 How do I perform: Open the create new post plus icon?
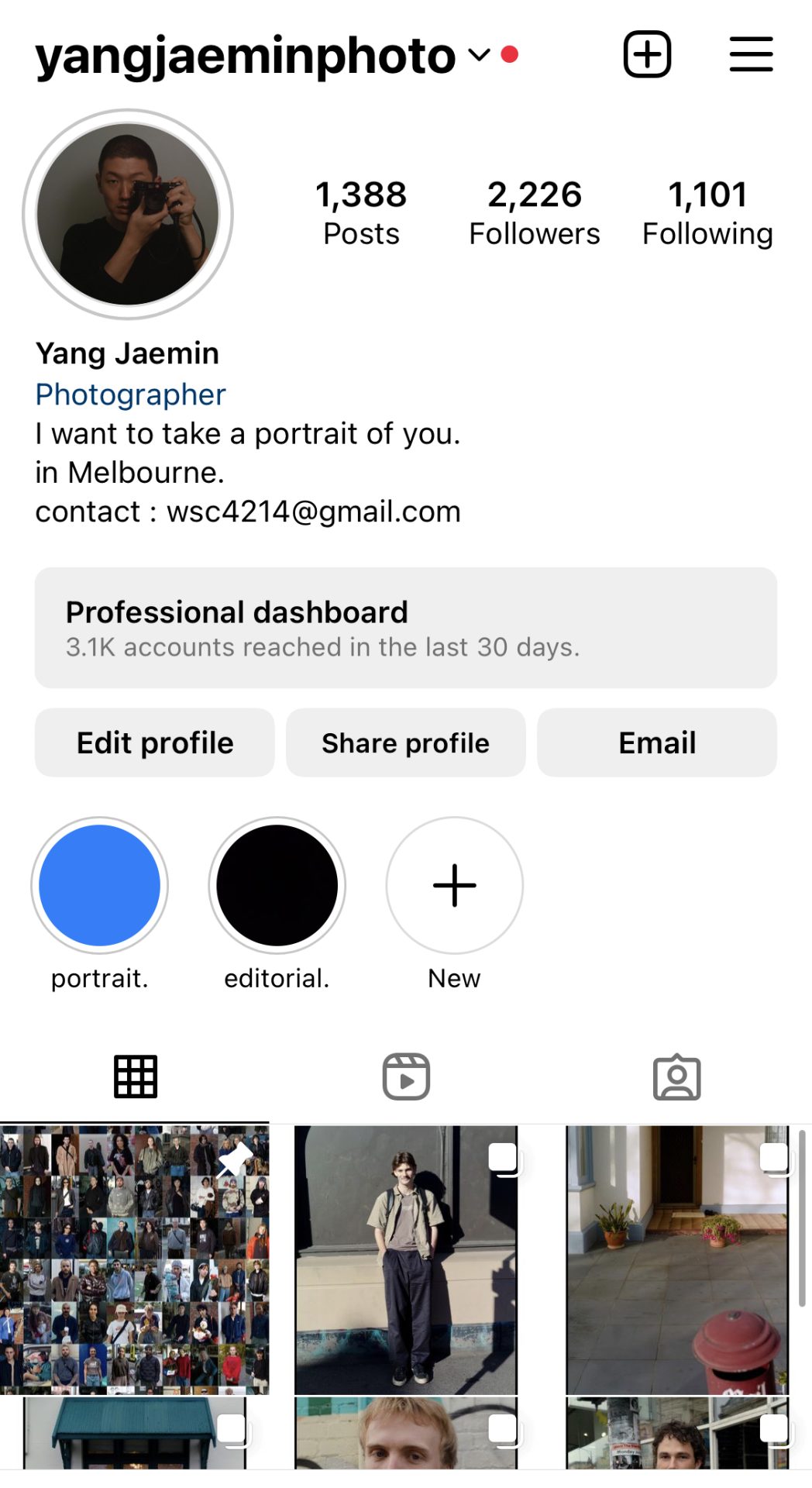(x=647, y=54)
